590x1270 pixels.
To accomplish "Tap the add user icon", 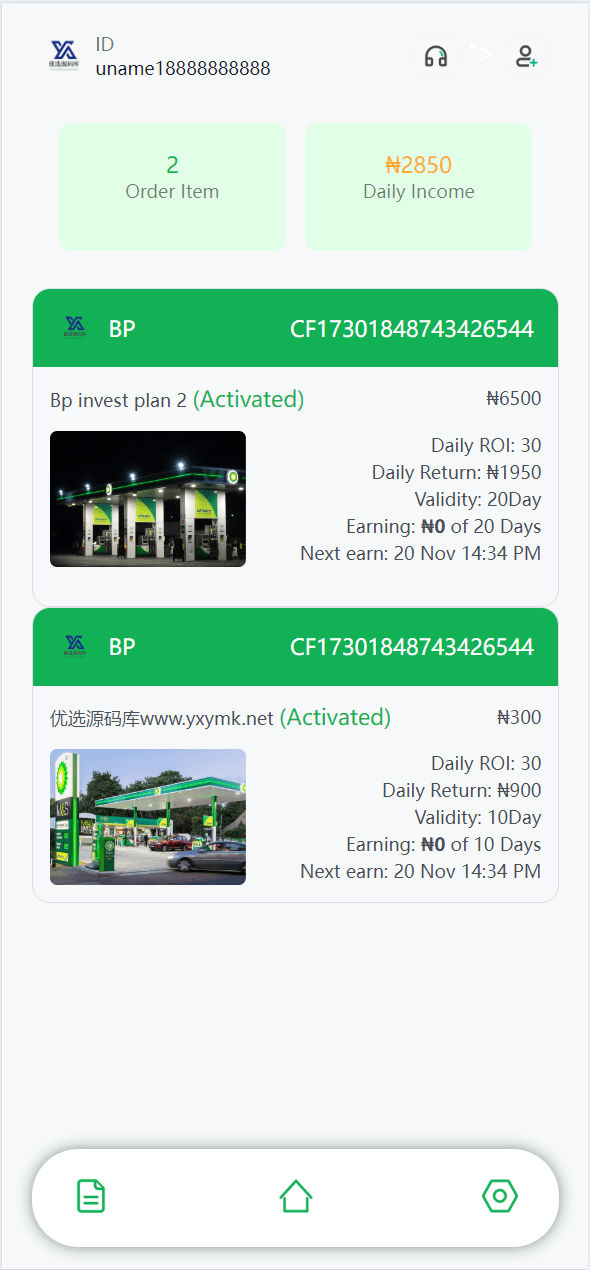I will pyautogui.click(x=526, y=57).
